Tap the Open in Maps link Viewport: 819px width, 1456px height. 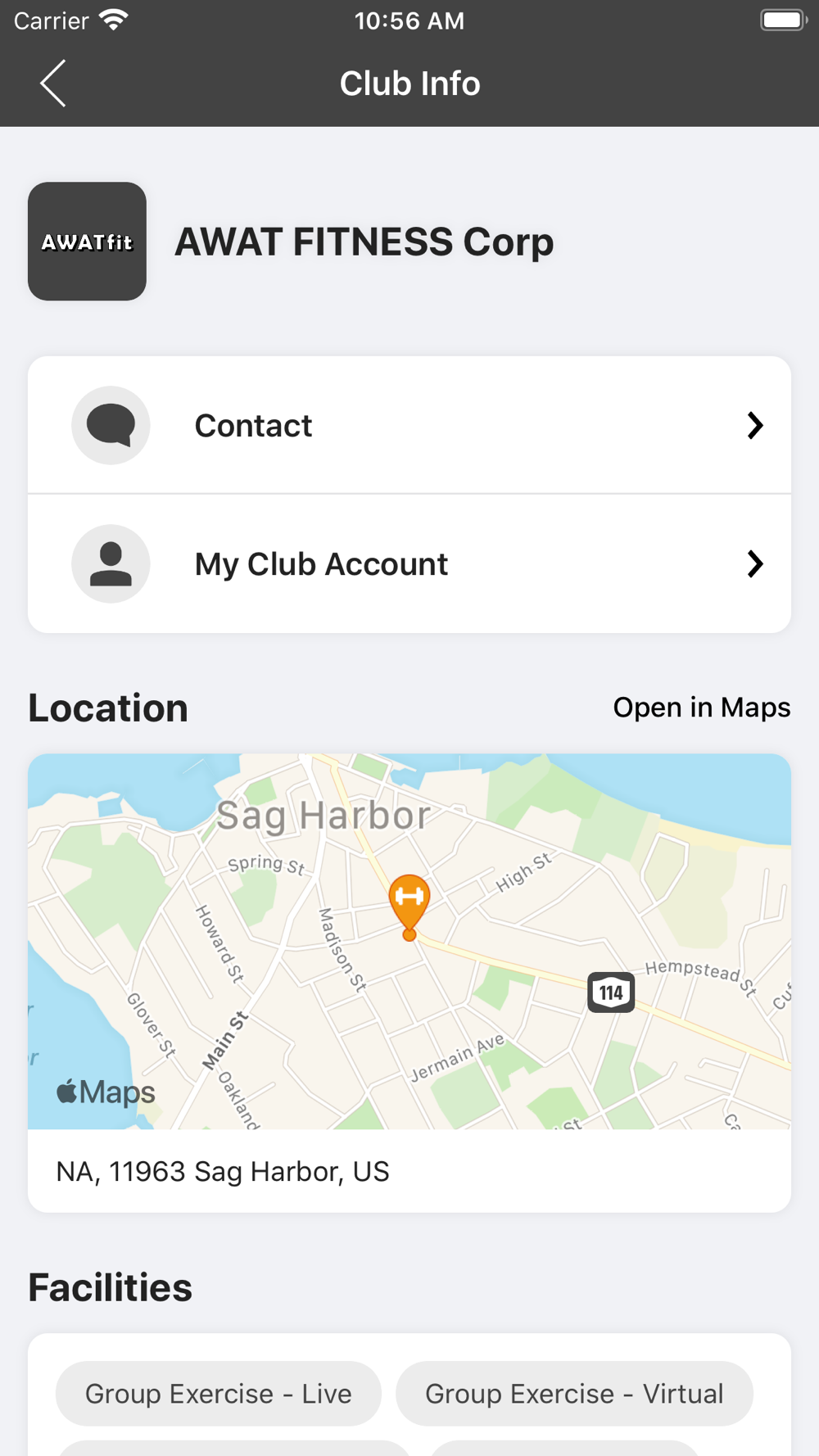tap(702, 708)
